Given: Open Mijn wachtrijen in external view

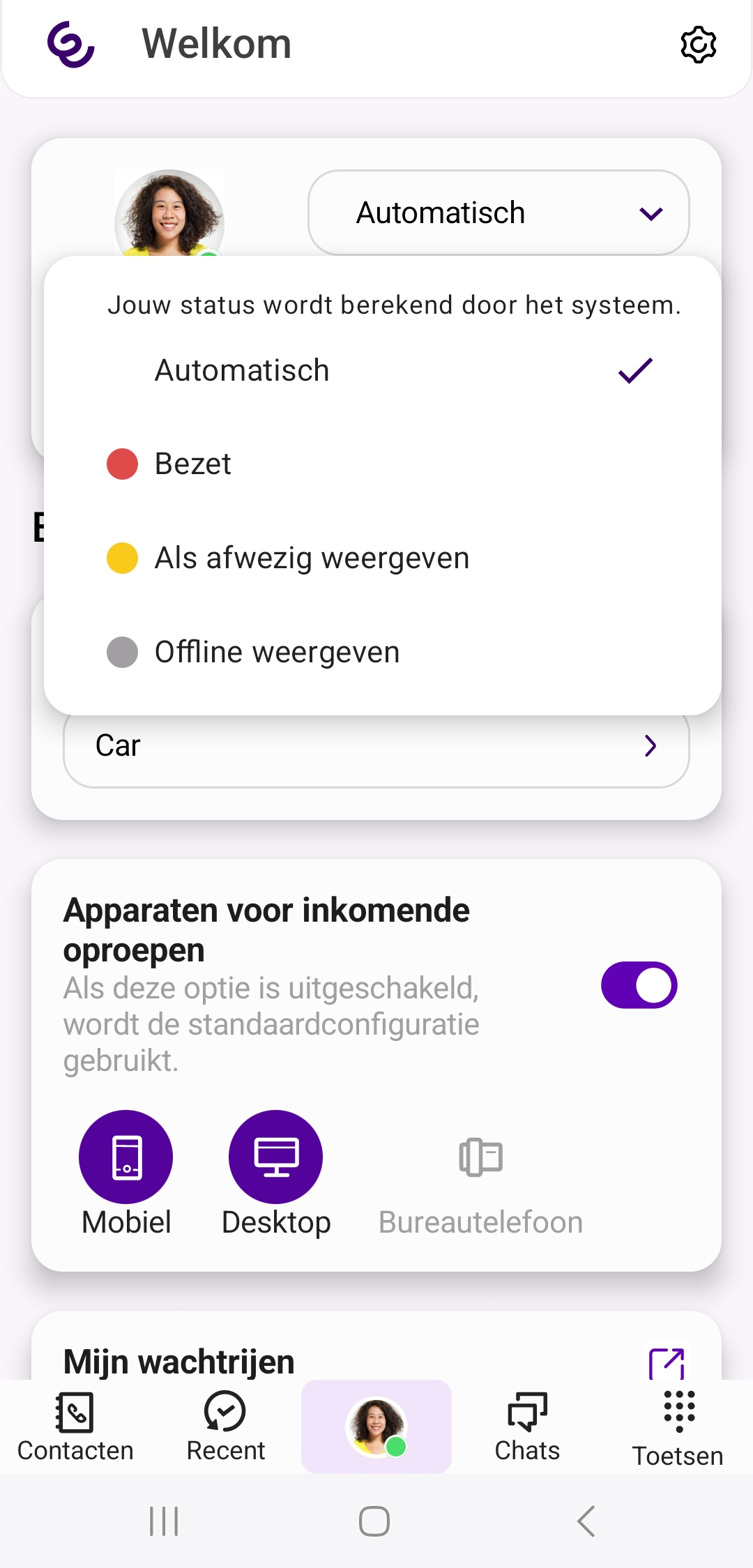Looking at the screenshot, I should (x=667, y=1363).
